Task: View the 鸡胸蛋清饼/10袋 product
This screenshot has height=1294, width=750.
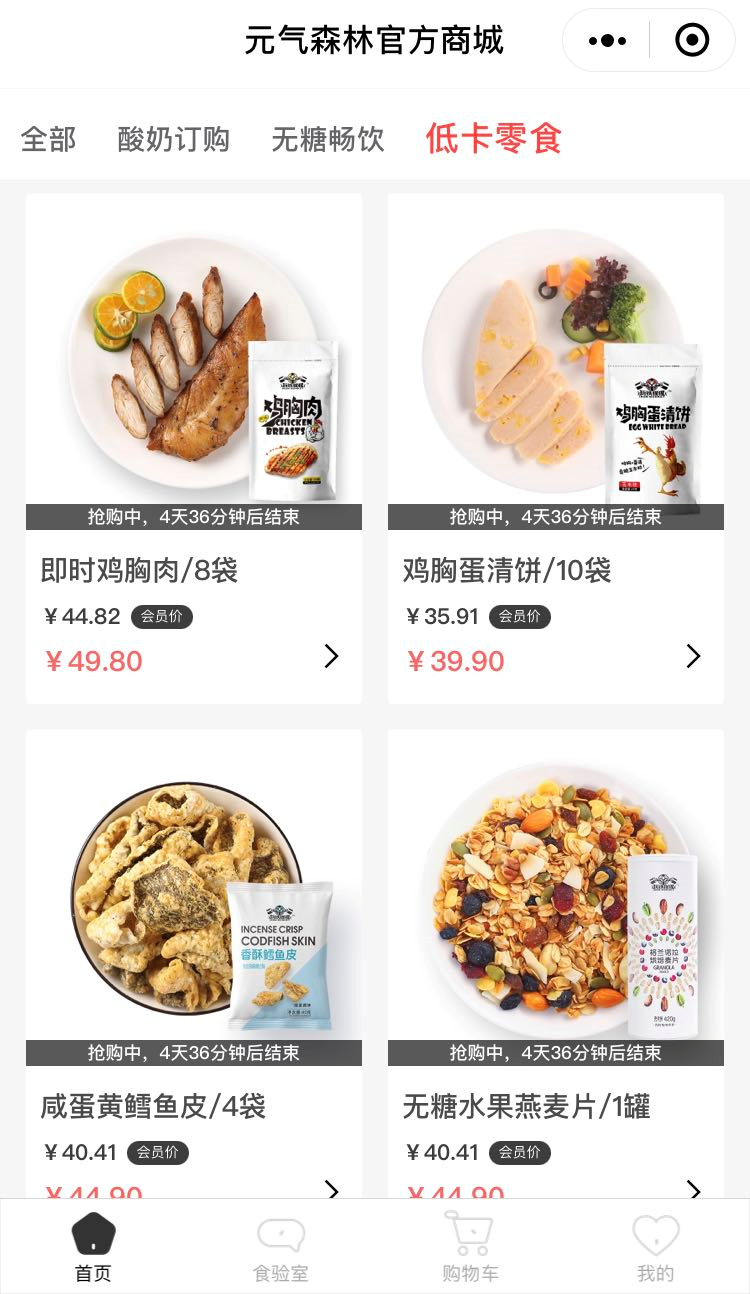Action: pos(556,448)
